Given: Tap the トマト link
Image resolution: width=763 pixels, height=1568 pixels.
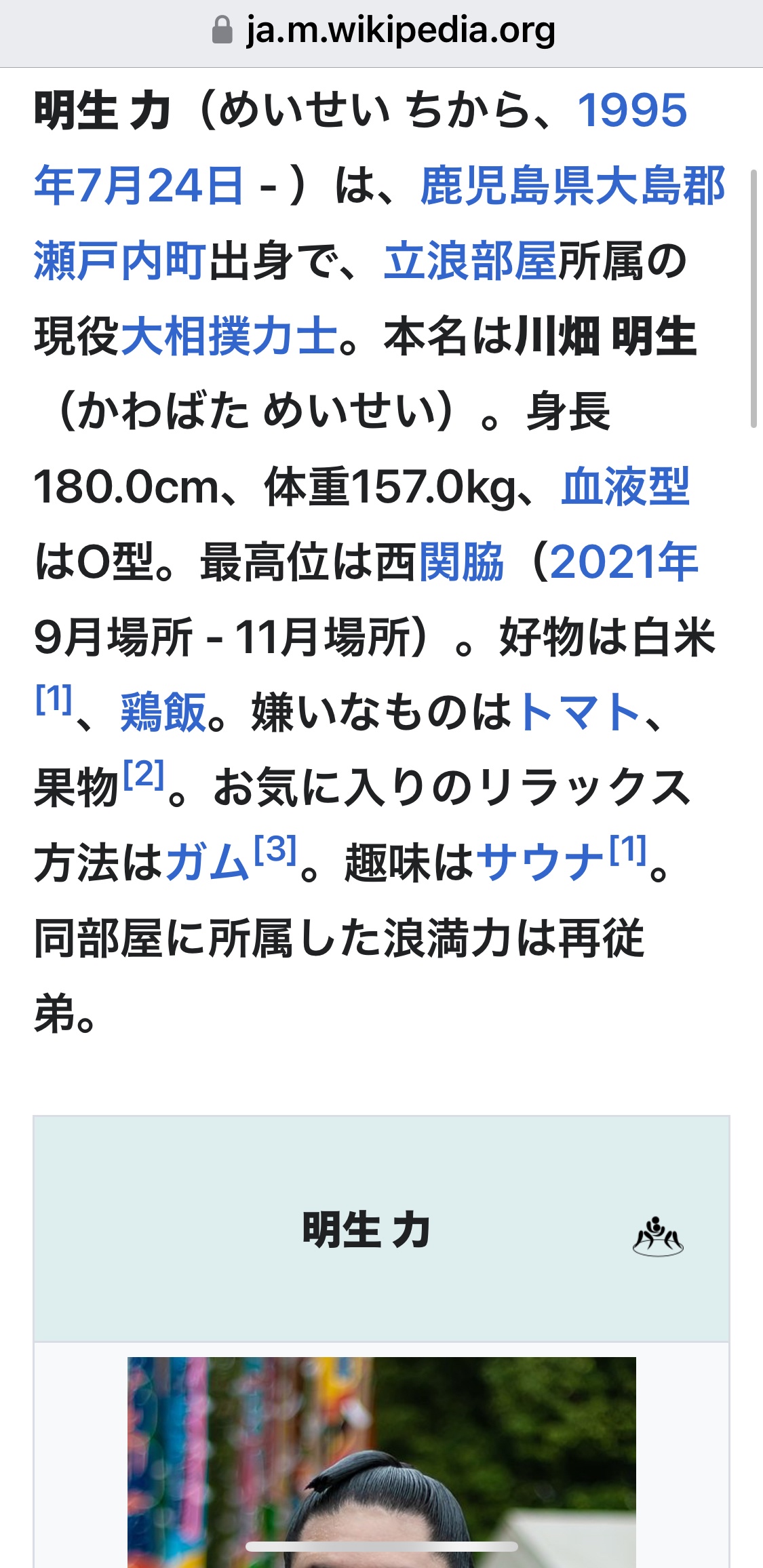Looking at the screenshot, I should (x=580, y=713).
